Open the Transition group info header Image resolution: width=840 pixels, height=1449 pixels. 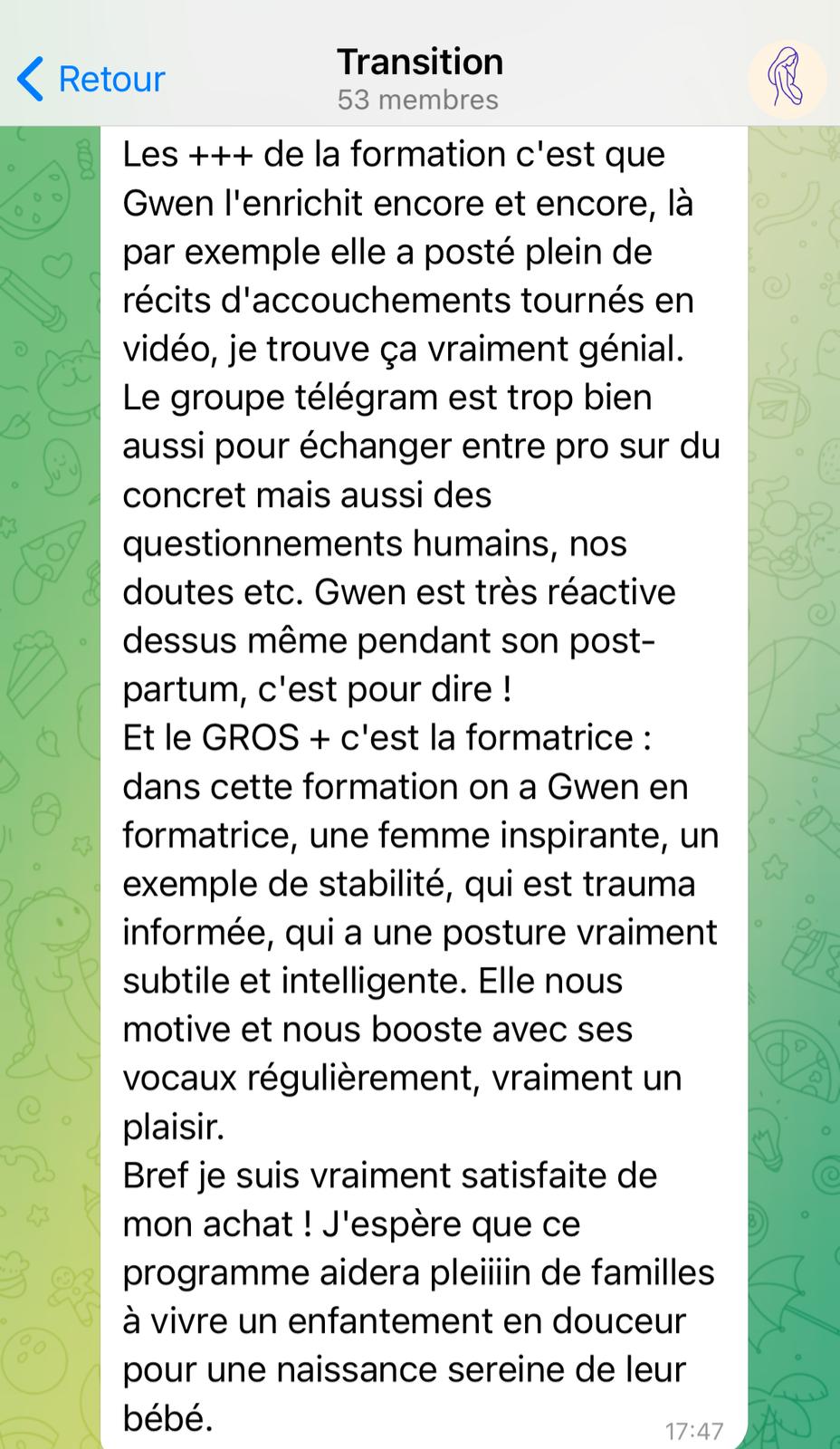[x=419, y=80]
